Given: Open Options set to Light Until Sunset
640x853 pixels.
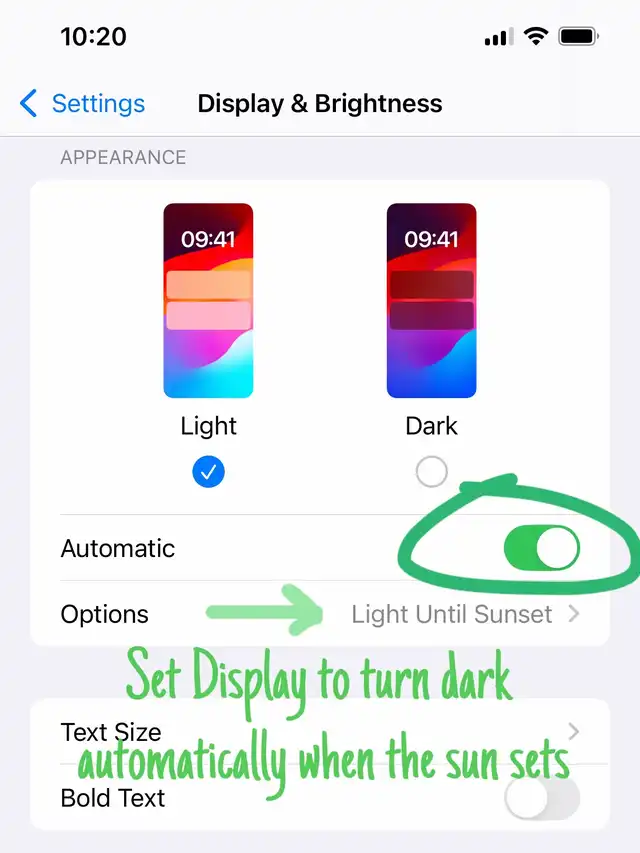Looking at the screenshot, I should tap(320, 614).
